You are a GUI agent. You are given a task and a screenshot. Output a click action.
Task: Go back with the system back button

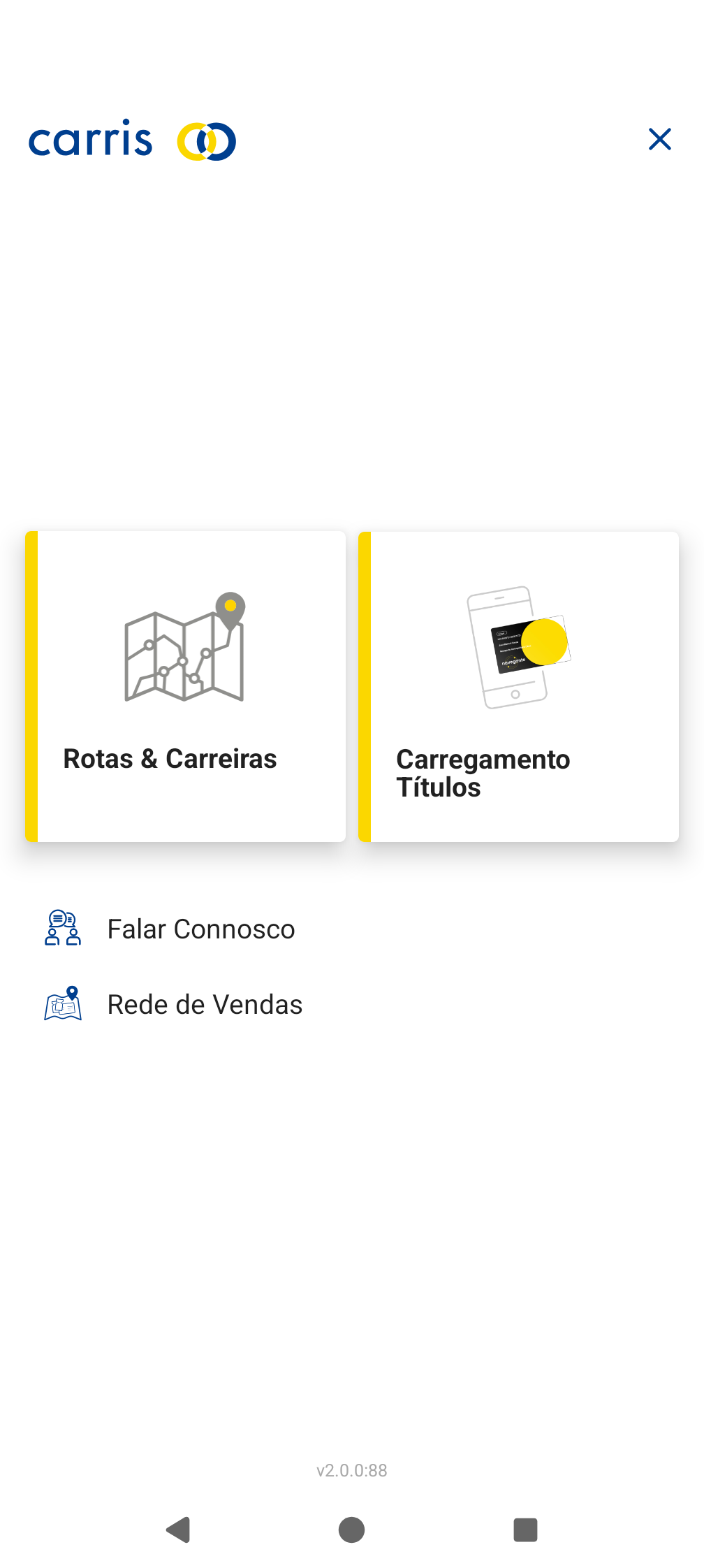tap(178, 1530)
